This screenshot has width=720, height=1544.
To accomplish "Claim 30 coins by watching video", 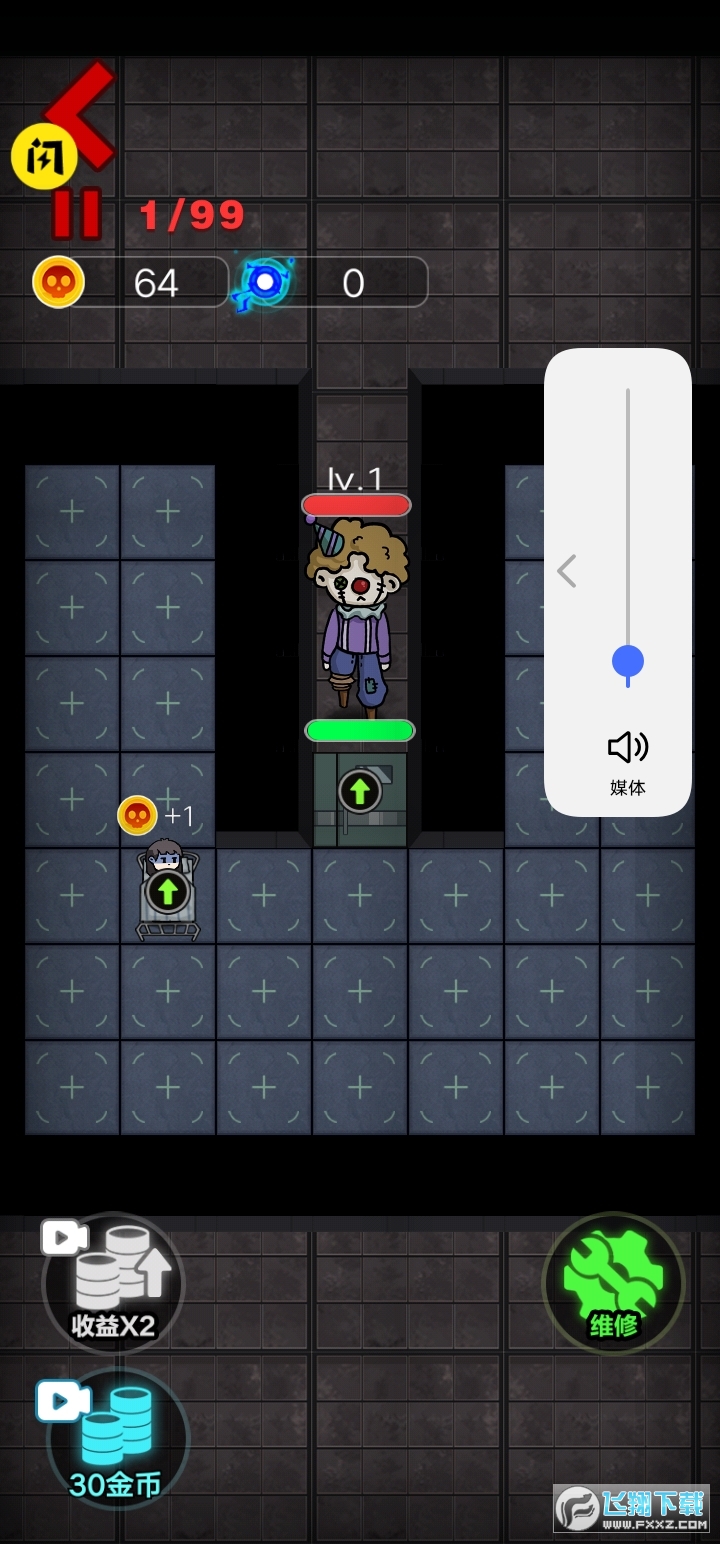I will click(117, 1438).
